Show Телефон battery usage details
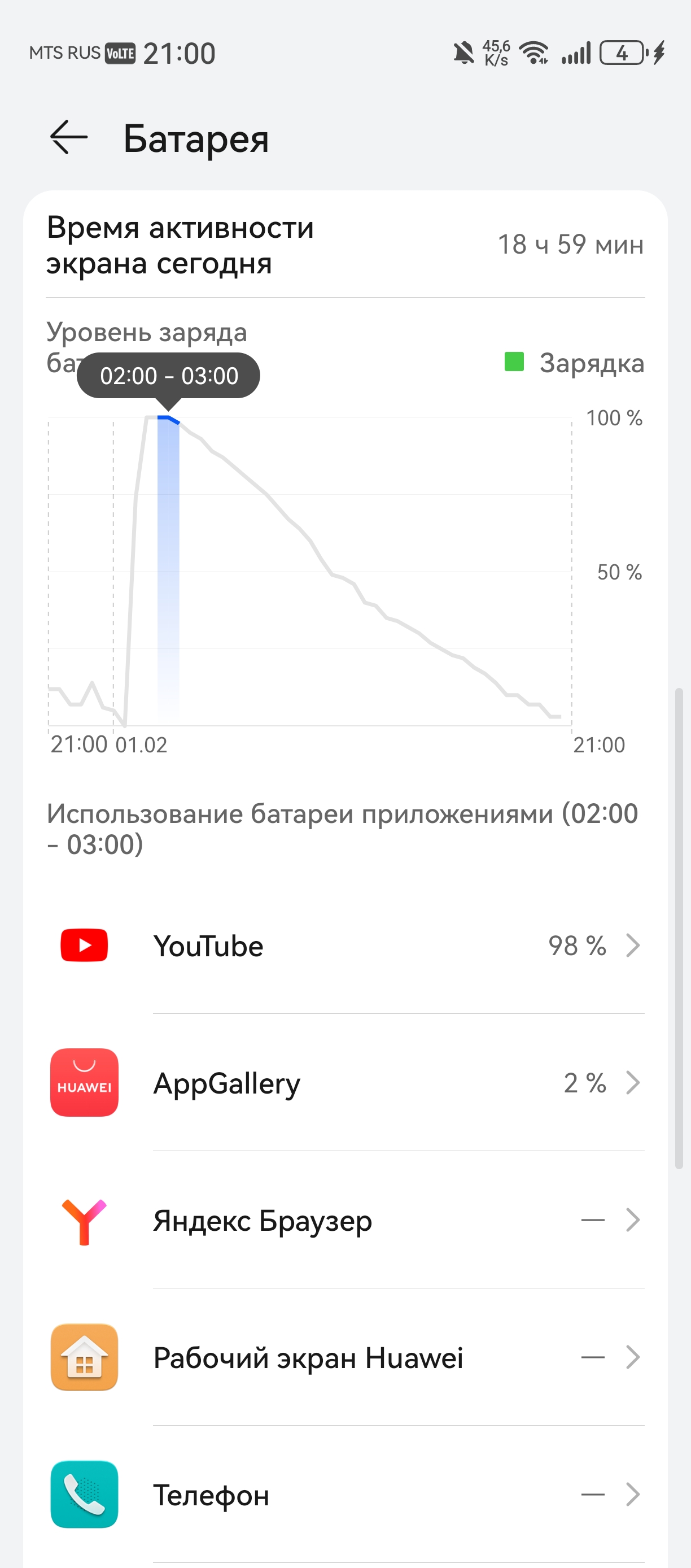This screenshot has height=1568, width=691. pos(345,1495)
